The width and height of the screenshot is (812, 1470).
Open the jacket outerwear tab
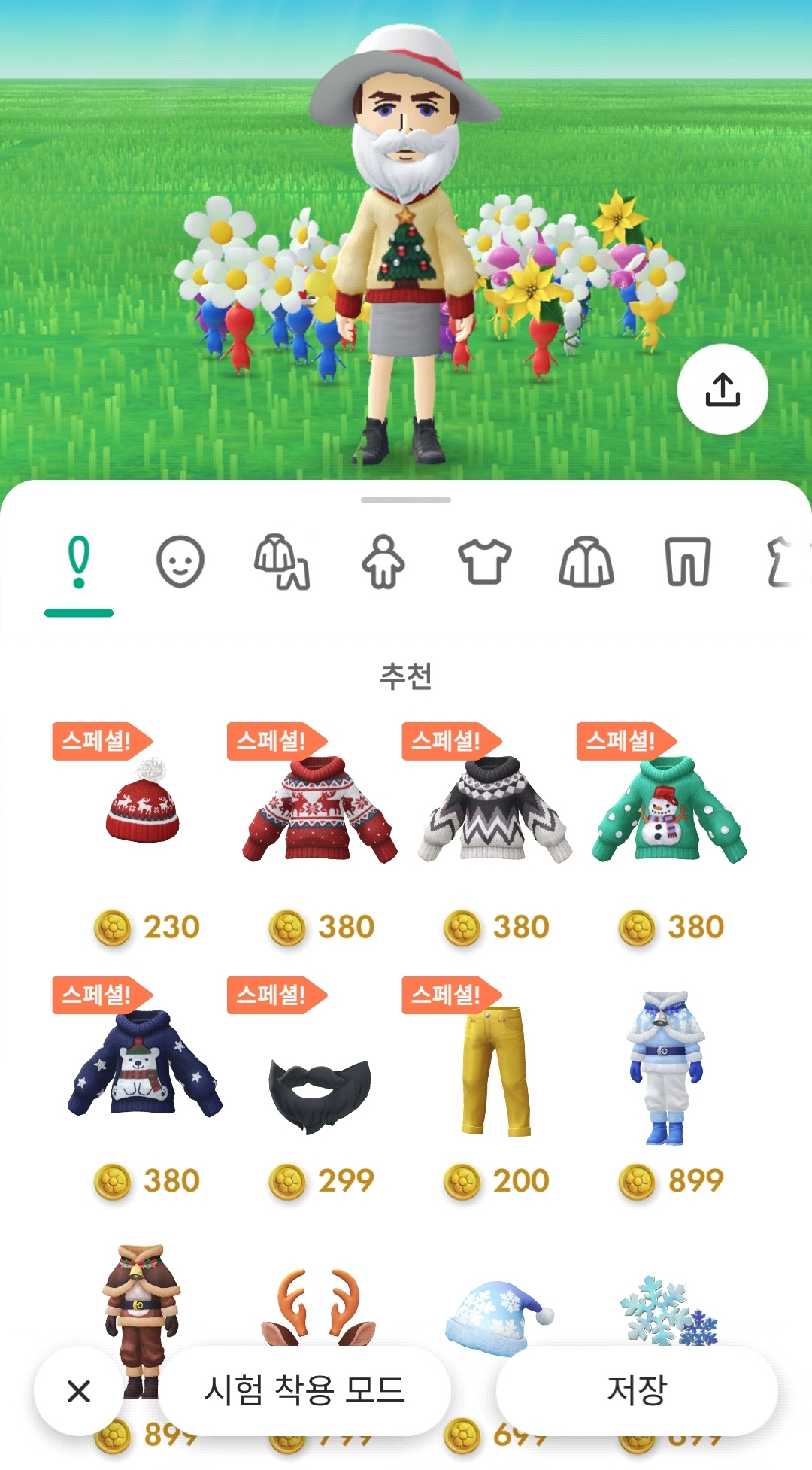point(586,561)
